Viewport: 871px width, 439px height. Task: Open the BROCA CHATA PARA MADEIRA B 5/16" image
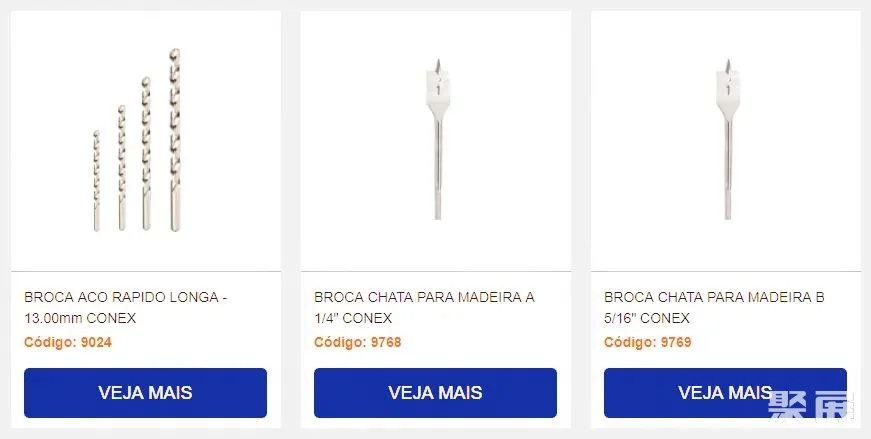[x=726, y=140]
